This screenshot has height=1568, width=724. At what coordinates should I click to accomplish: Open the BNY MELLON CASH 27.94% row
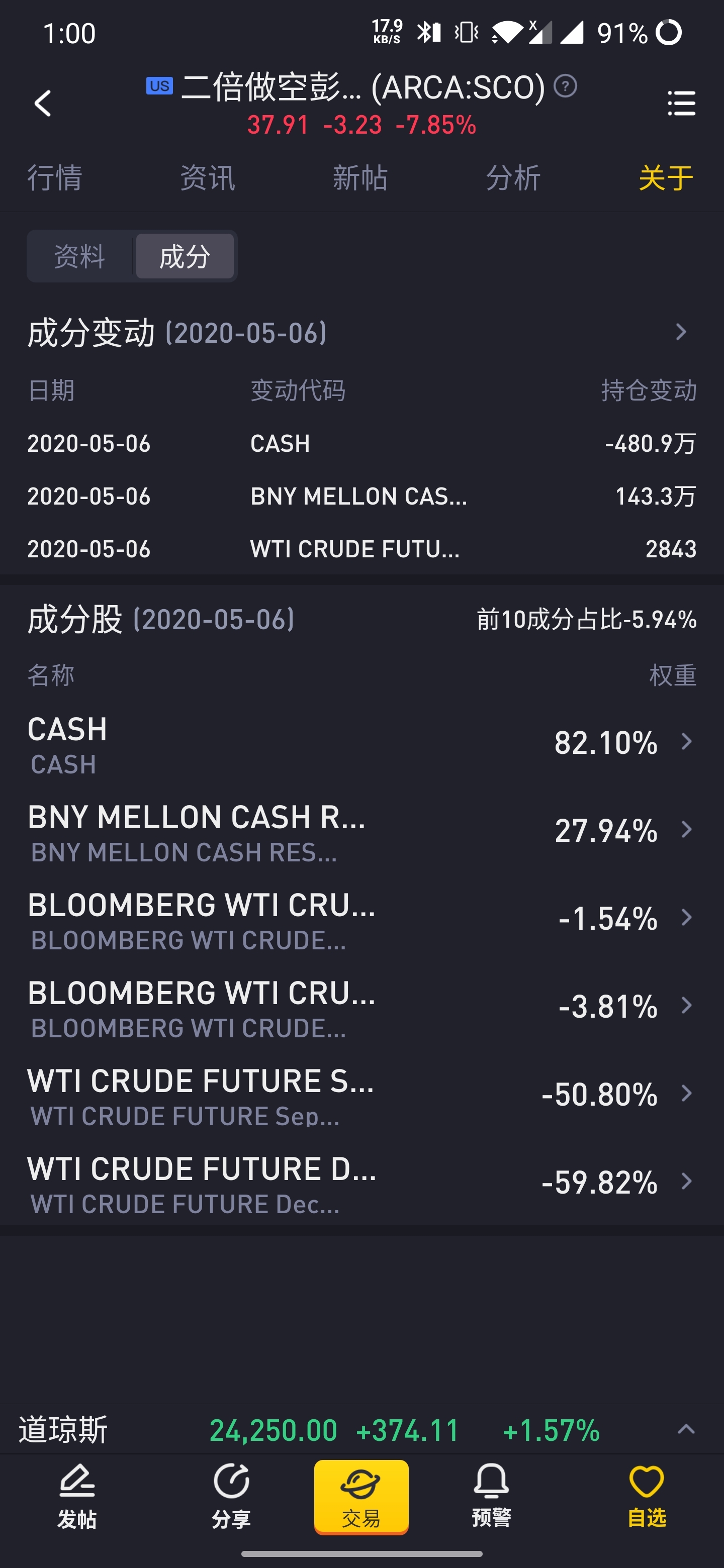(x=361, y=832)
